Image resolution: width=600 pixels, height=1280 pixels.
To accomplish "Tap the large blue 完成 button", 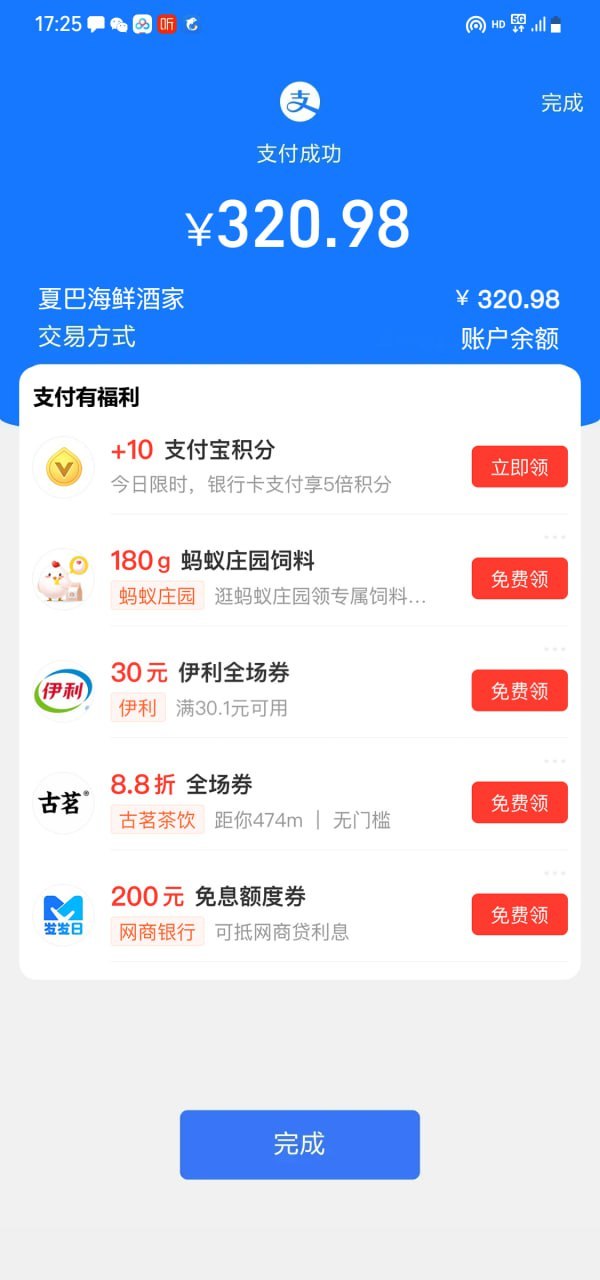I will point(299,1144).
